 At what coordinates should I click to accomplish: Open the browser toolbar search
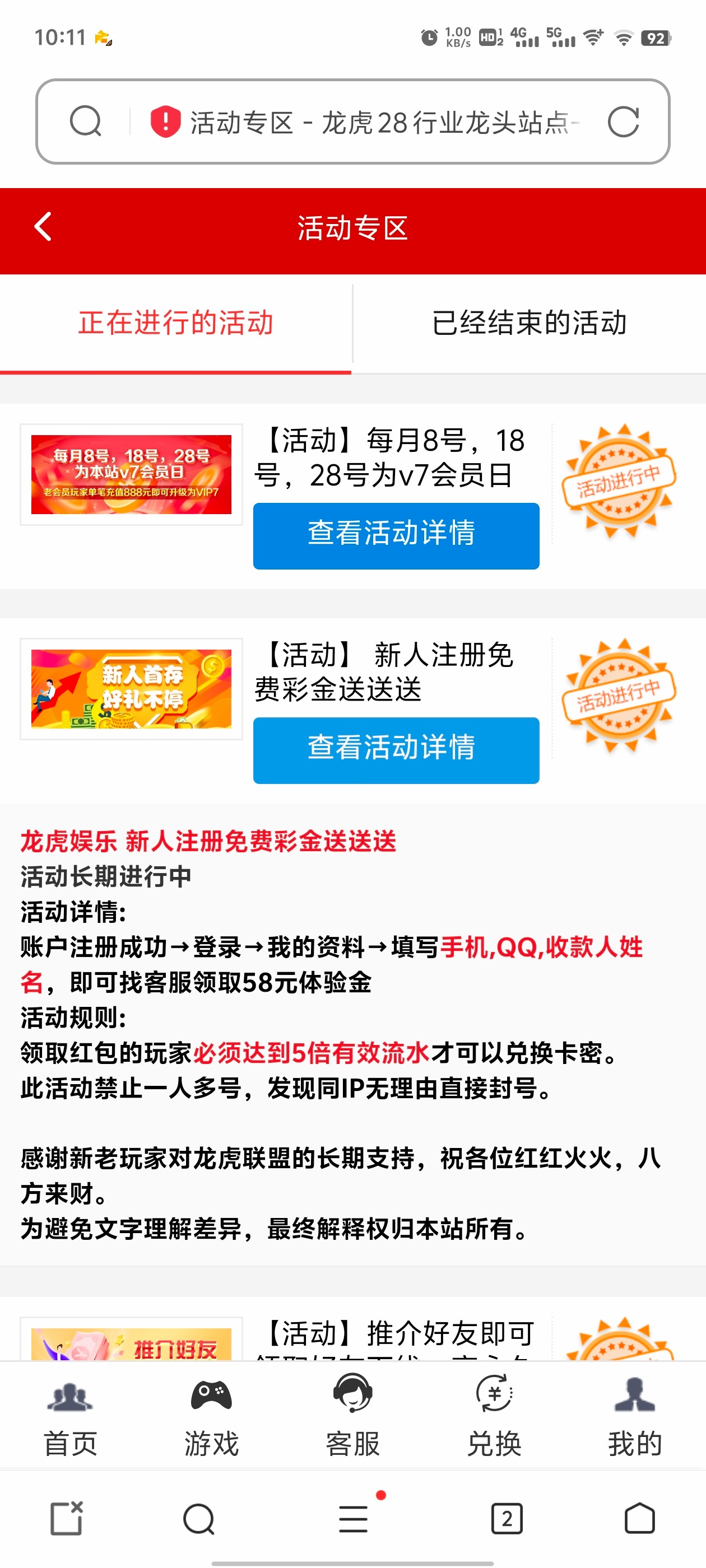point(198,1519)
